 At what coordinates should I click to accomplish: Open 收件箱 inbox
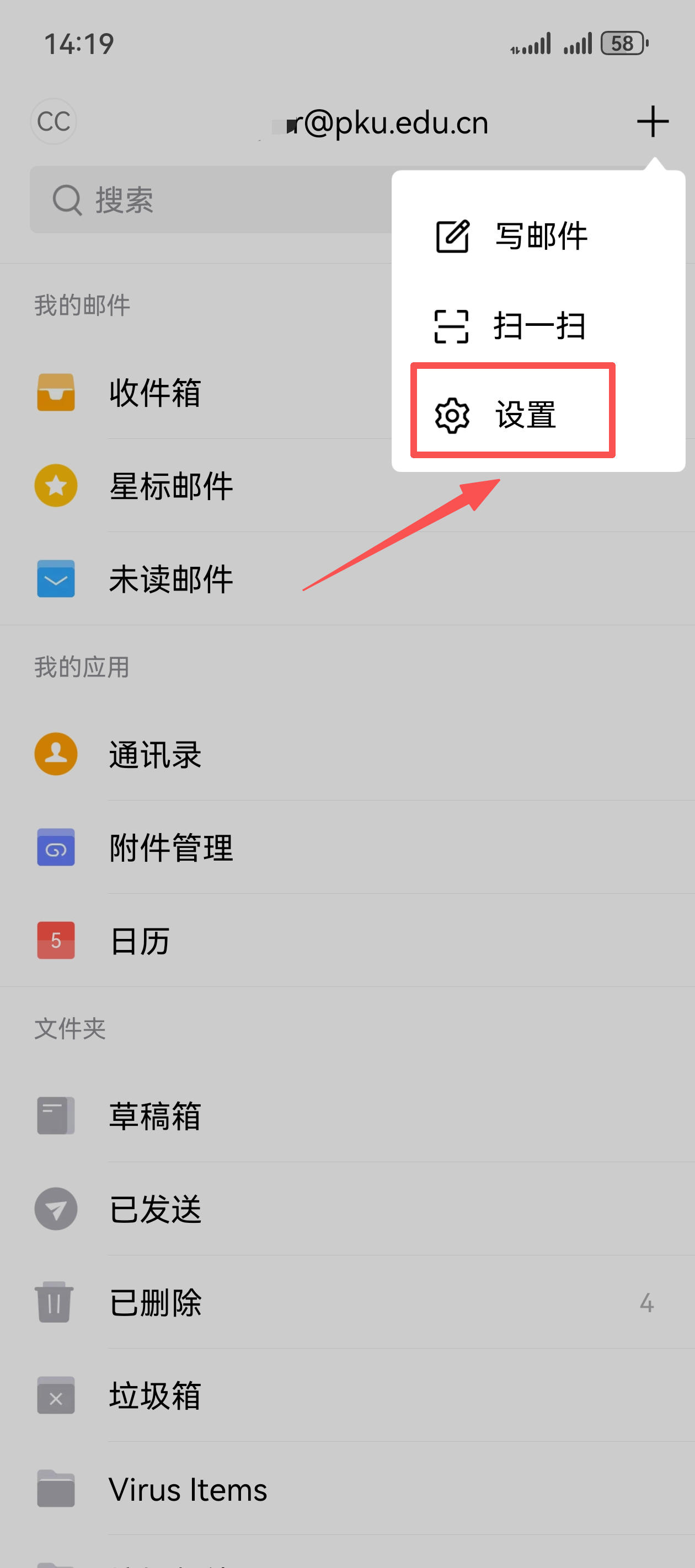click(156, 393)
